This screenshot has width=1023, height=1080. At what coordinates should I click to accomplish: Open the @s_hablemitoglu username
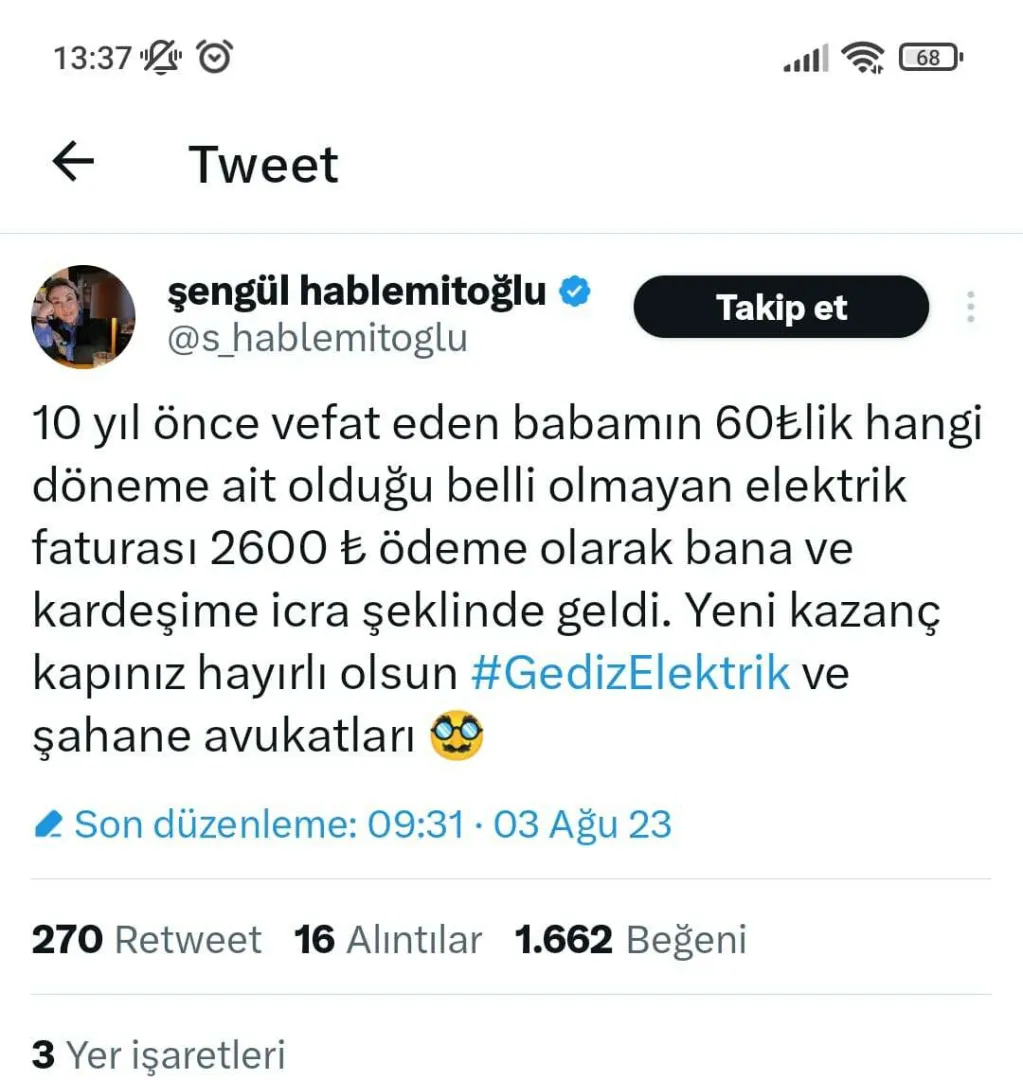tap(318, 339)
